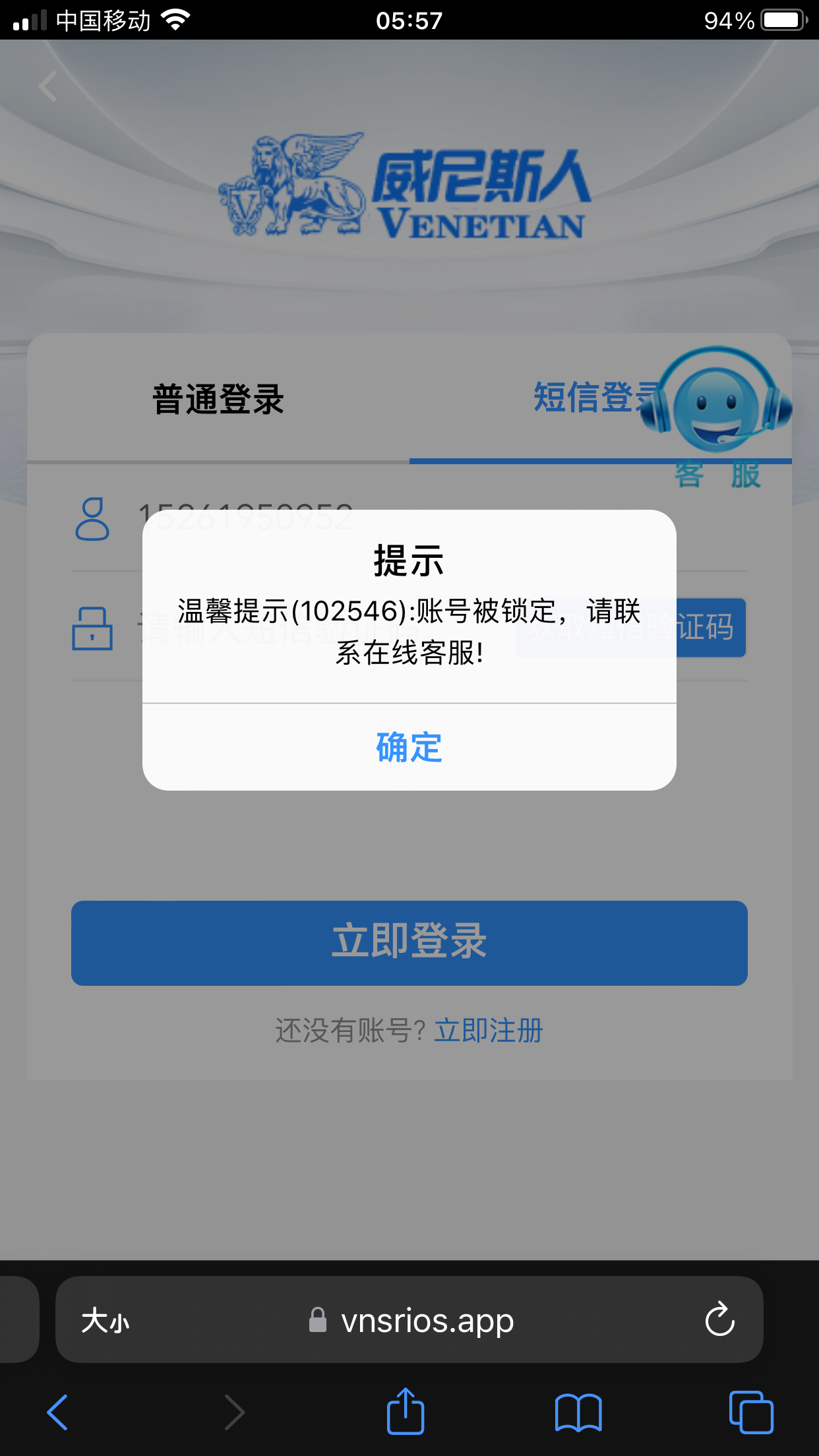Tap the 立即登录 login button

pos(409,942)
